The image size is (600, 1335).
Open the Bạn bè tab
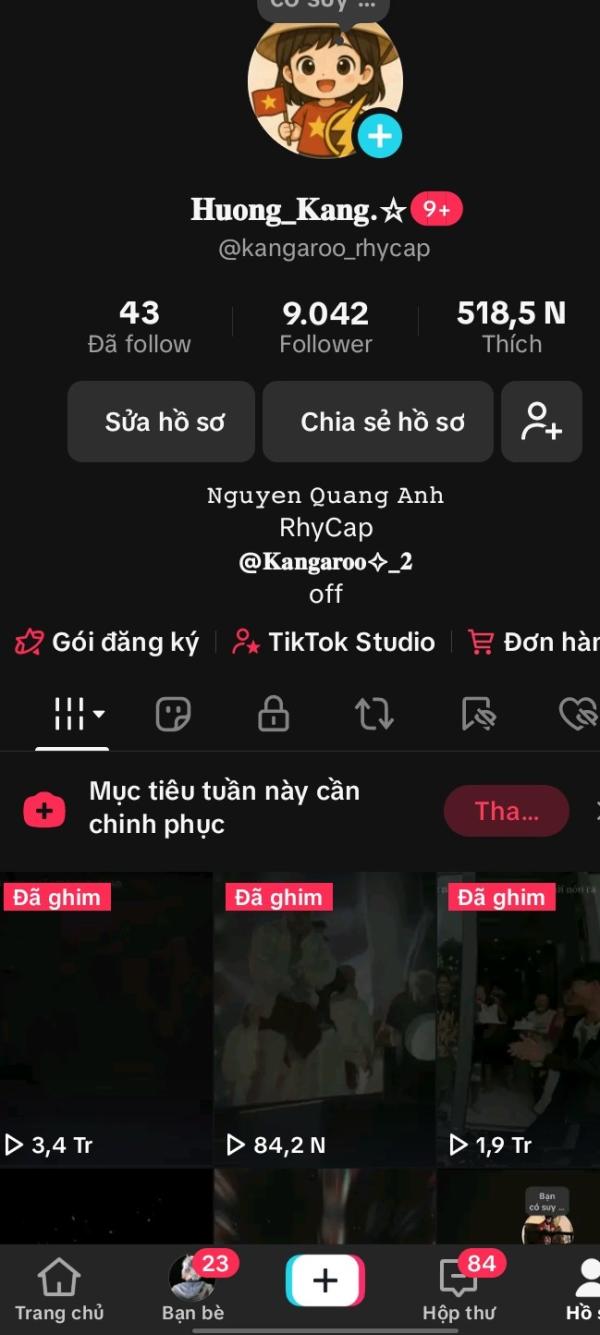click(x=192, y=1289)
